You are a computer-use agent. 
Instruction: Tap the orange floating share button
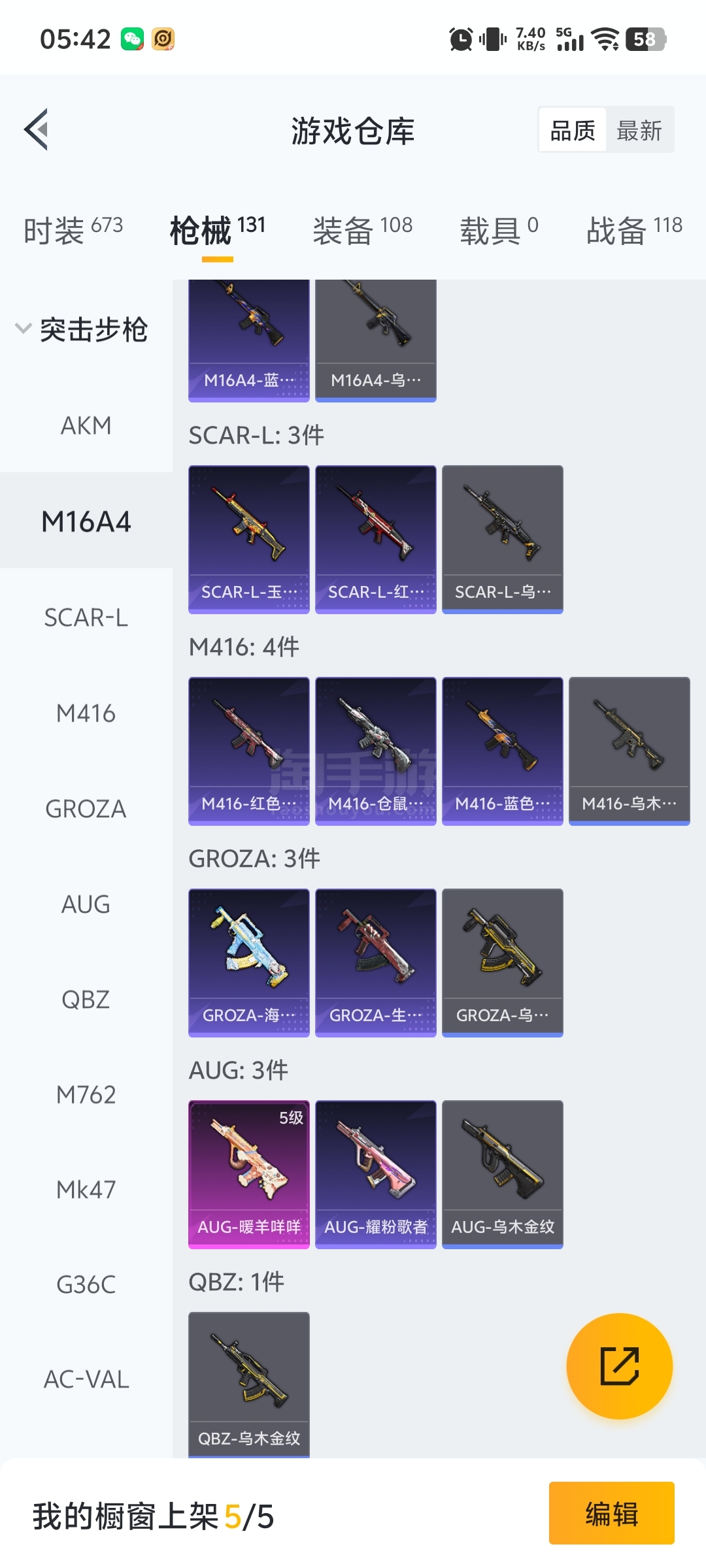[619, 1365]
